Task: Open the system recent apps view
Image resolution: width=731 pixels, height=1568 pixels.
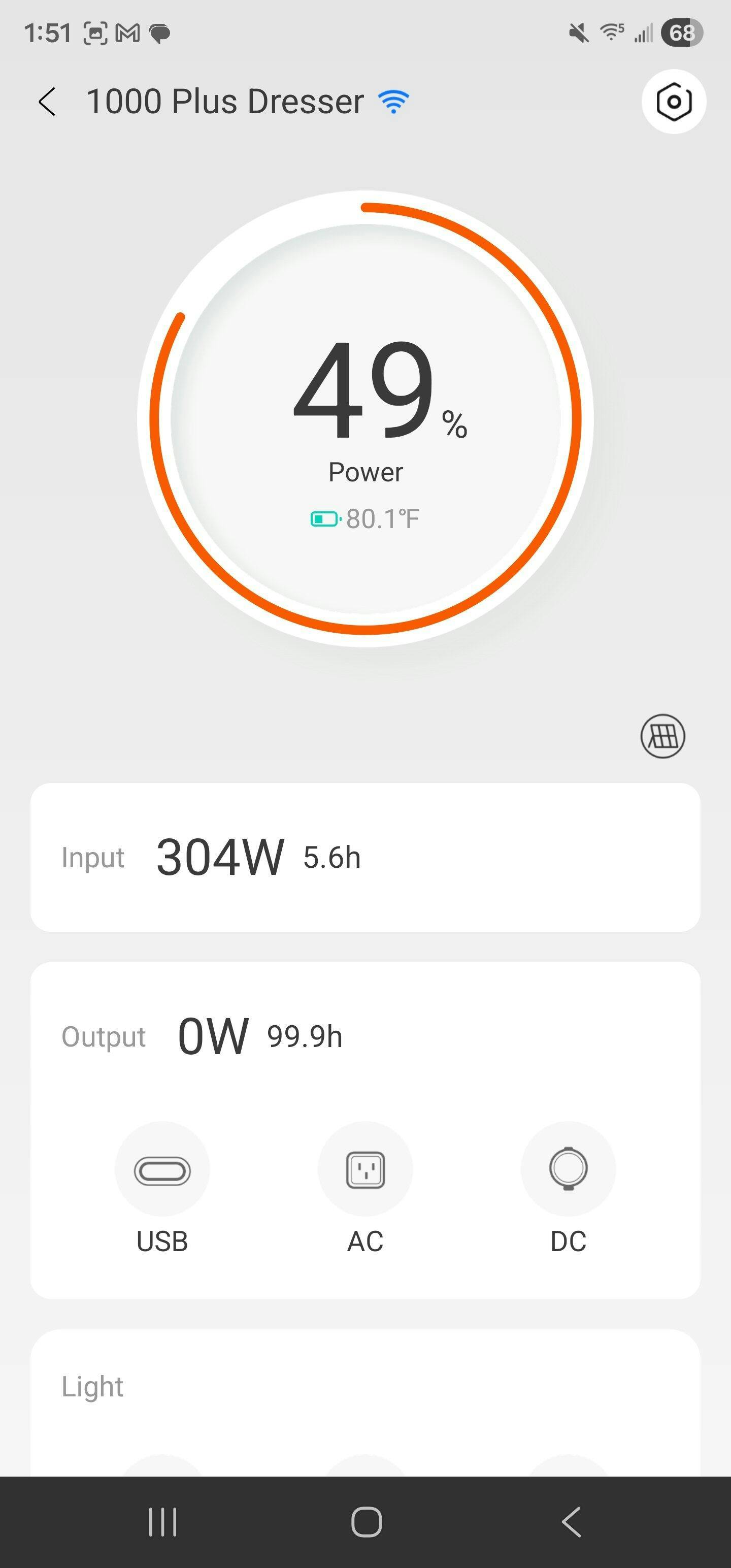Action: click(x=162, y=1522)
